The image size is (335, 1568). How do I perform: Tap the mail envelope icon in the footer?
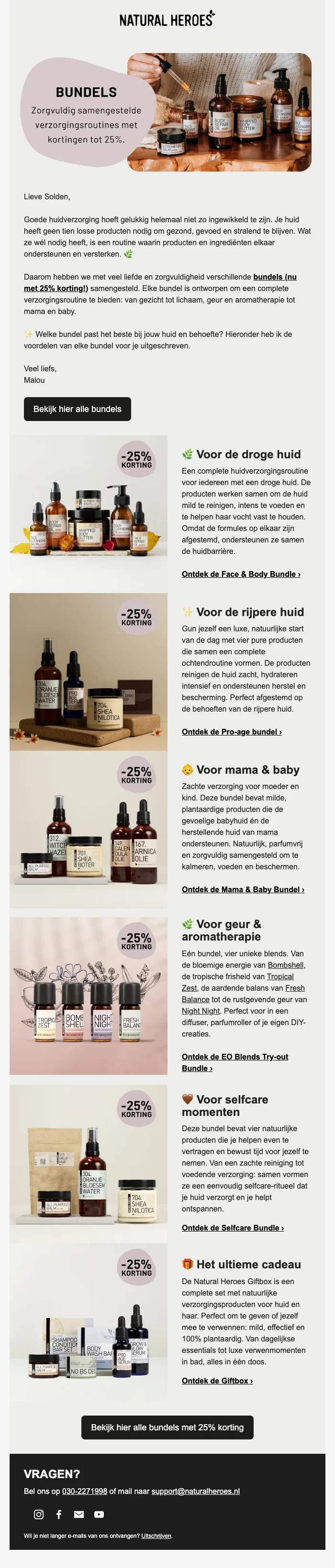(x=79, y=1514)
